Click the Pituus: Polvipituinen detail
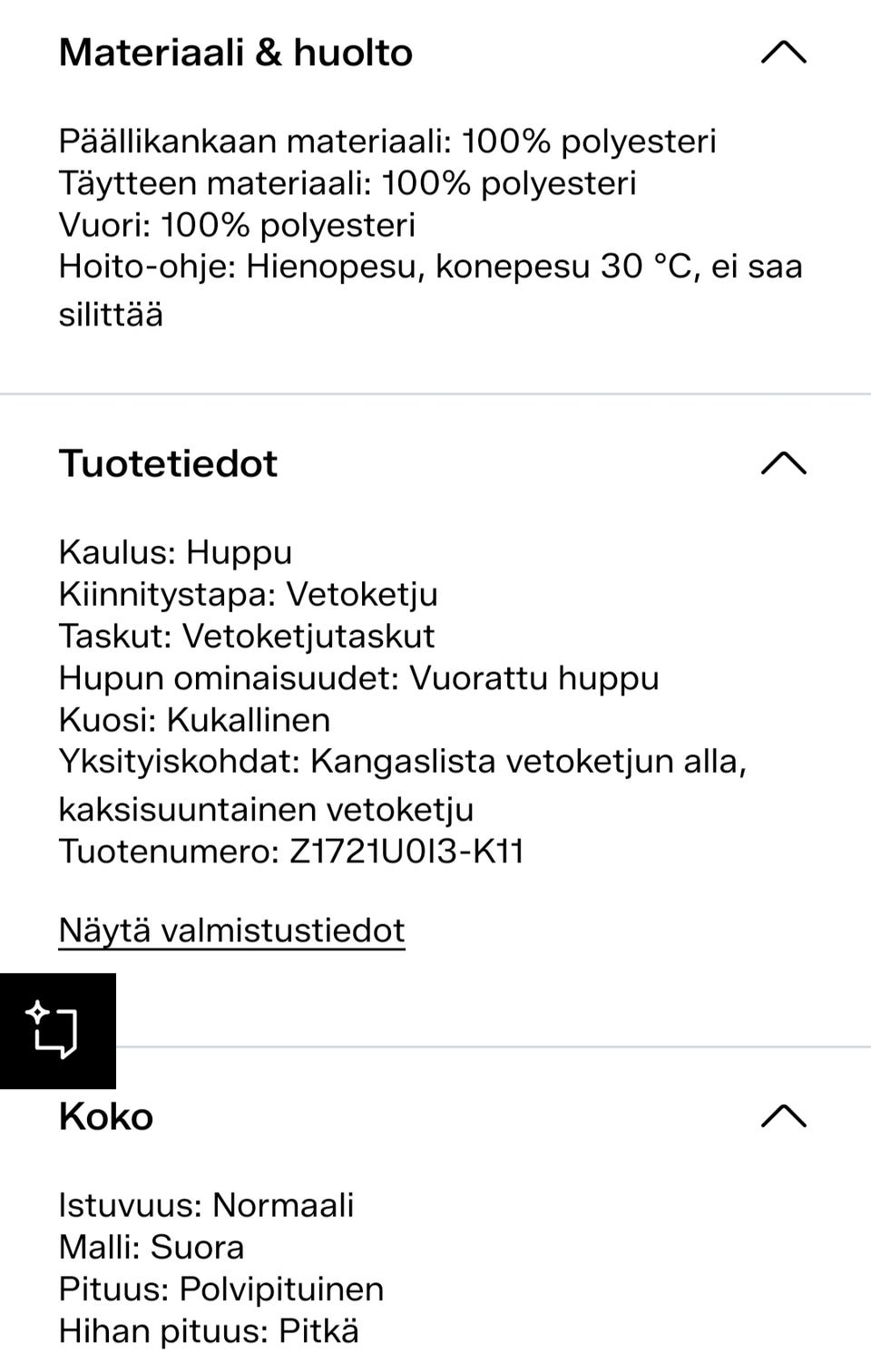The width and height of the screenshot is (871, 1372). click(220, 1289)
